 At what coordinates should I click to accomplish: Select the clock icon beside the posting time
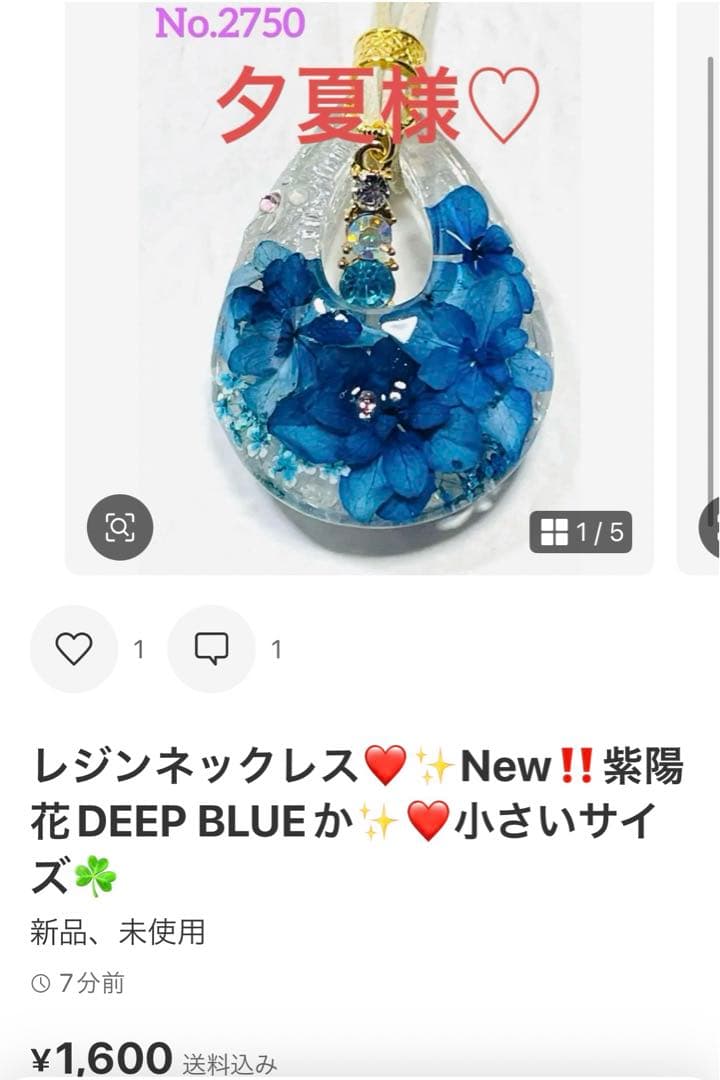(x=39, y=982)
